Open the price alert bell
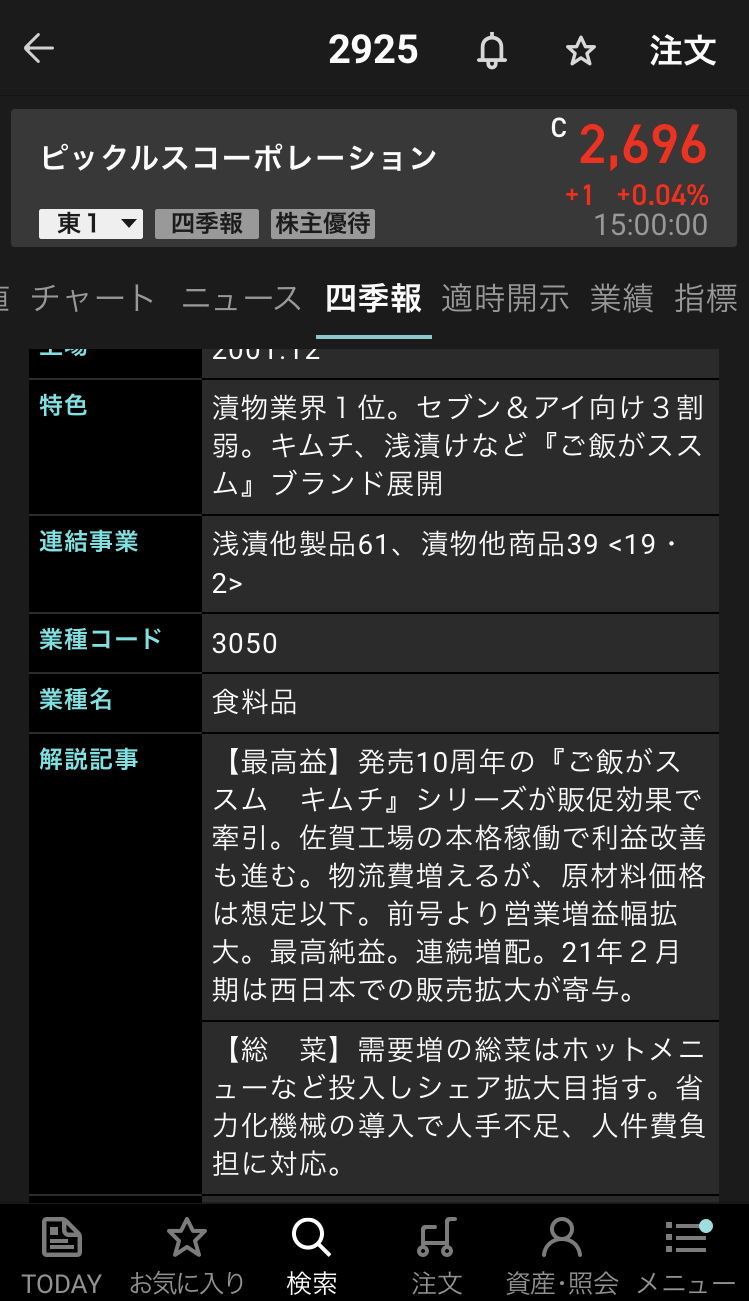 pyautogui.click(x=491, y=50)
